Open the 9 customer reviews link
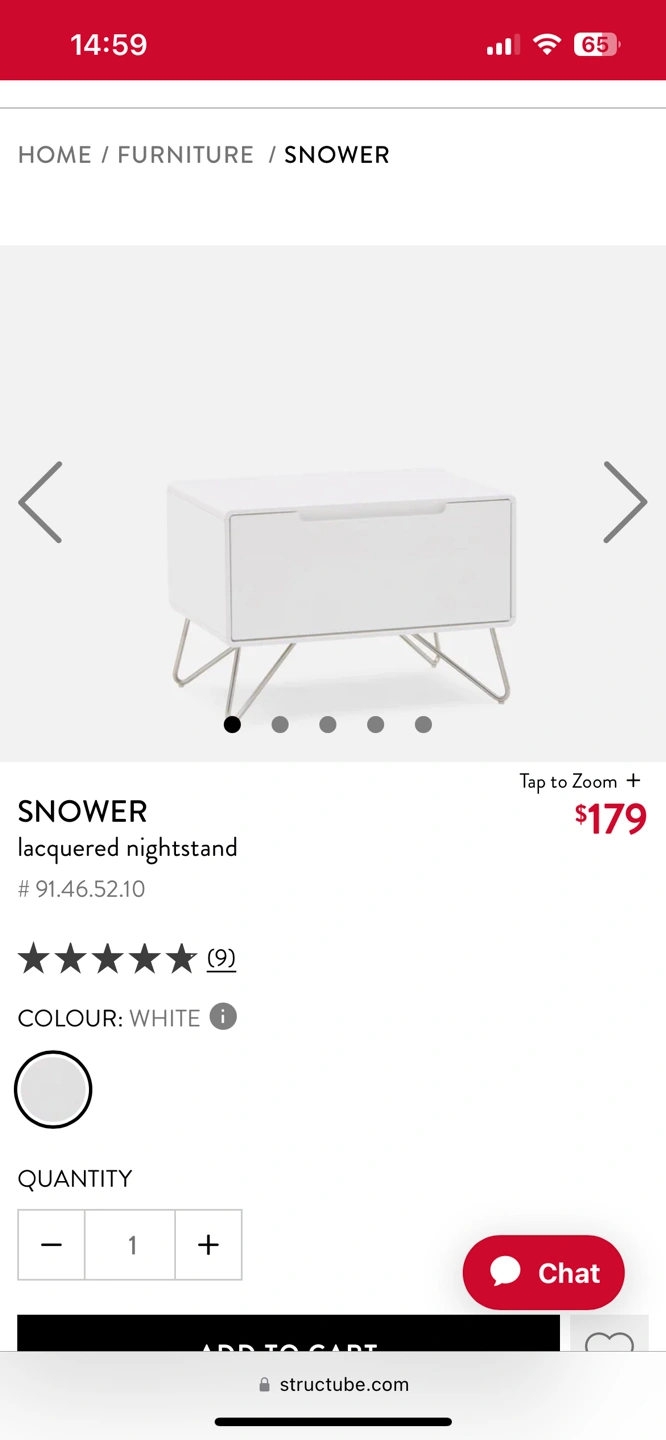This screenshot has height=1440, width=666. click(x=221, y=958)
